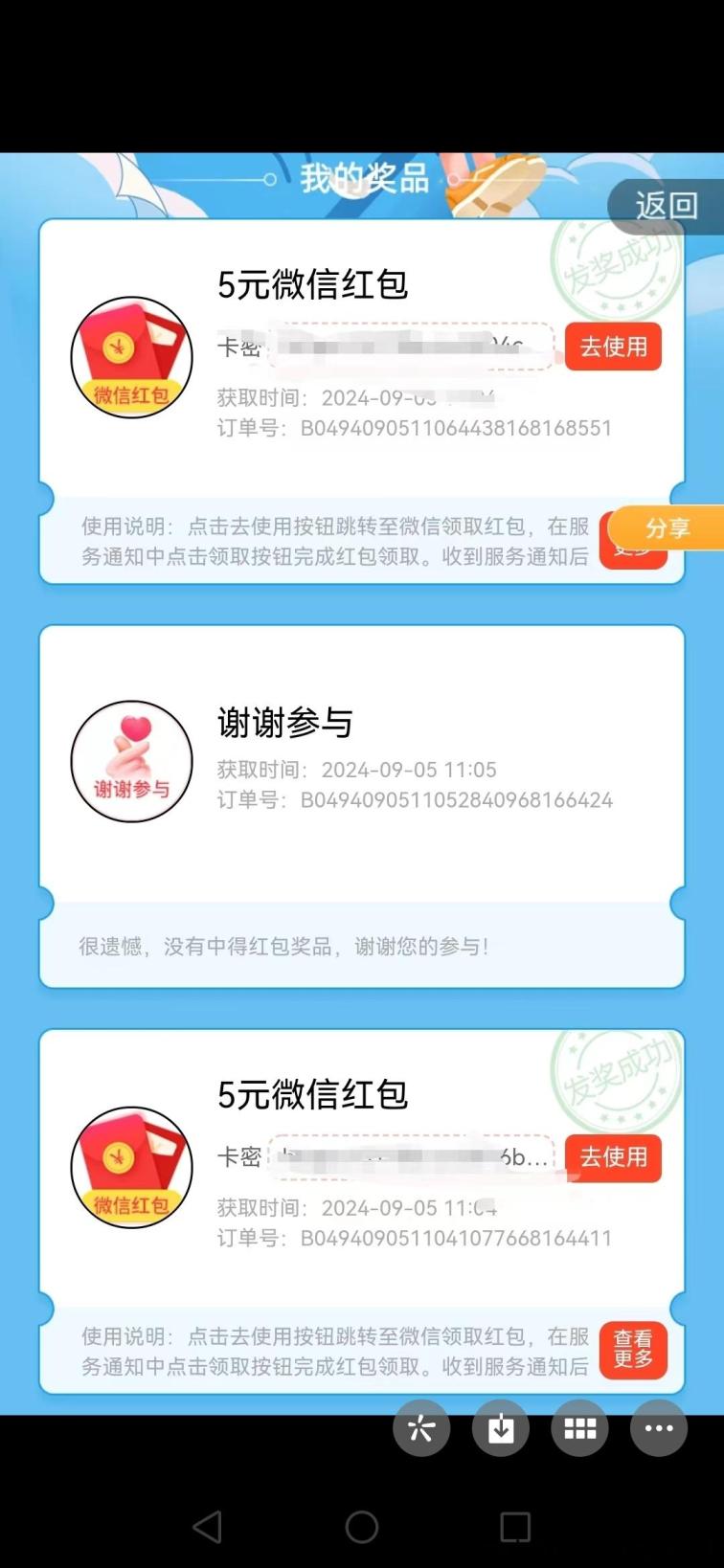The image size is (724, 1568).
Task: Open the grid view icon
Action: point(579,1428)
